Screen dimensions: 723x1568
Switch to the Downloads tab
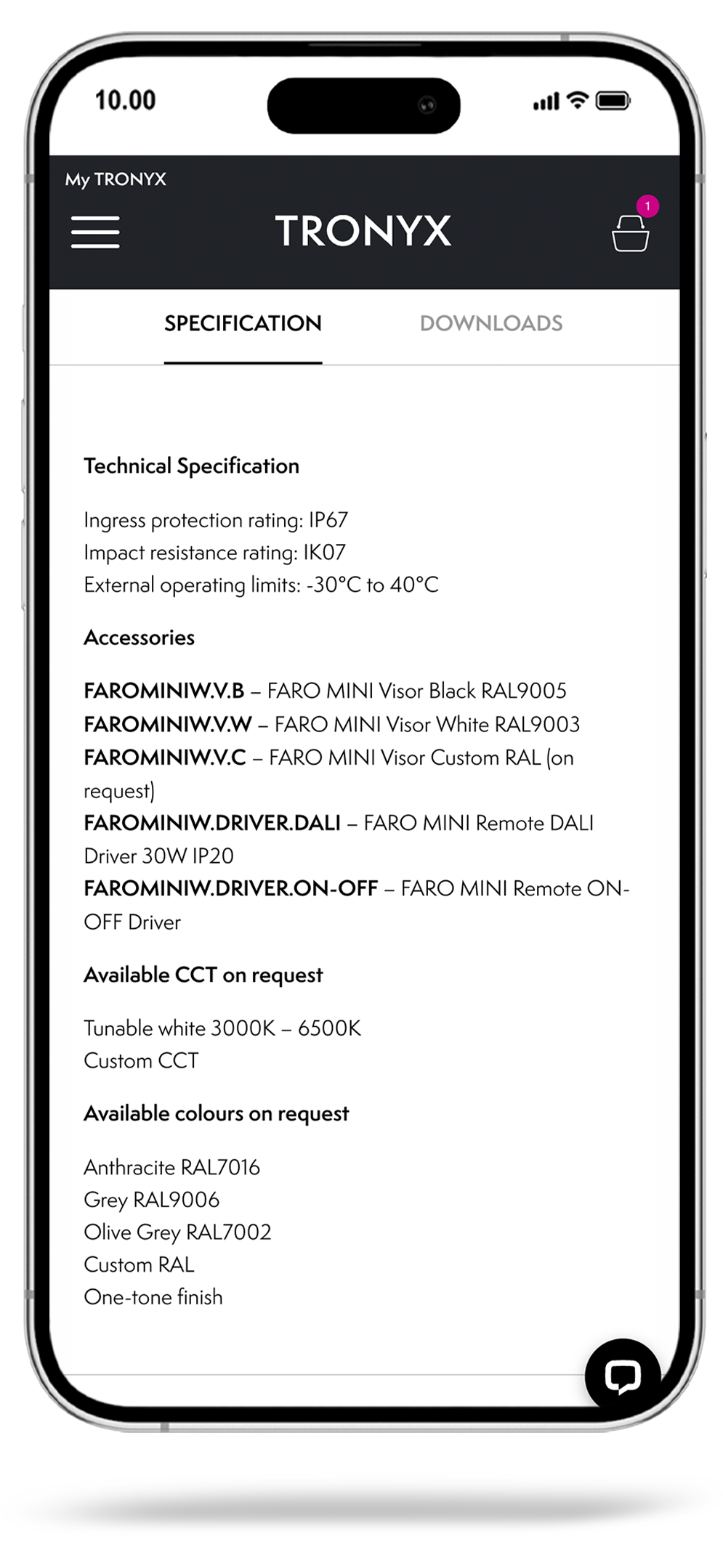click(491, 323)
